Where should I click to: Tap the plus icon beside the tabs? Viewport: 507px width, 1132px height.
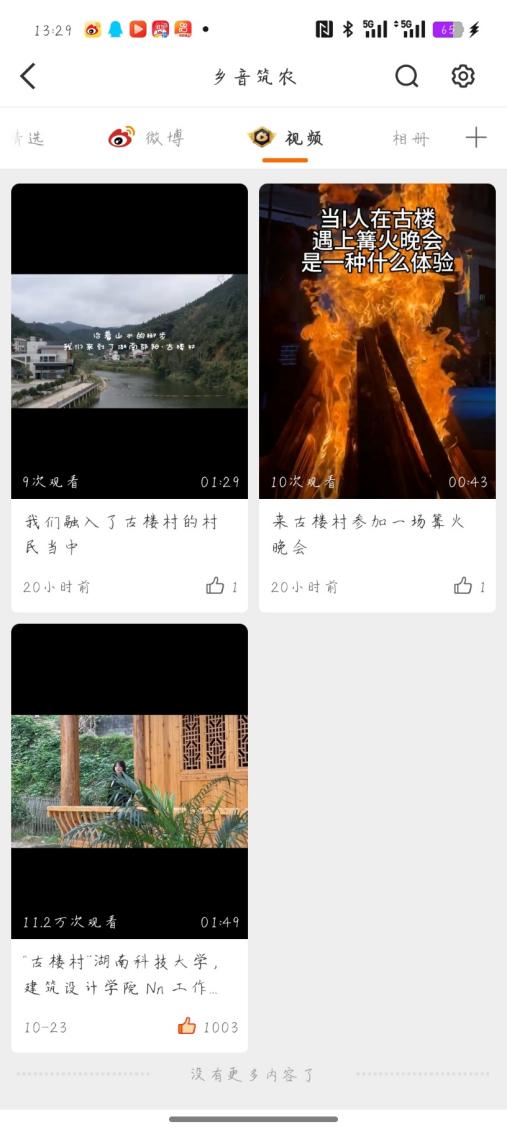click(x=475, y=137)
